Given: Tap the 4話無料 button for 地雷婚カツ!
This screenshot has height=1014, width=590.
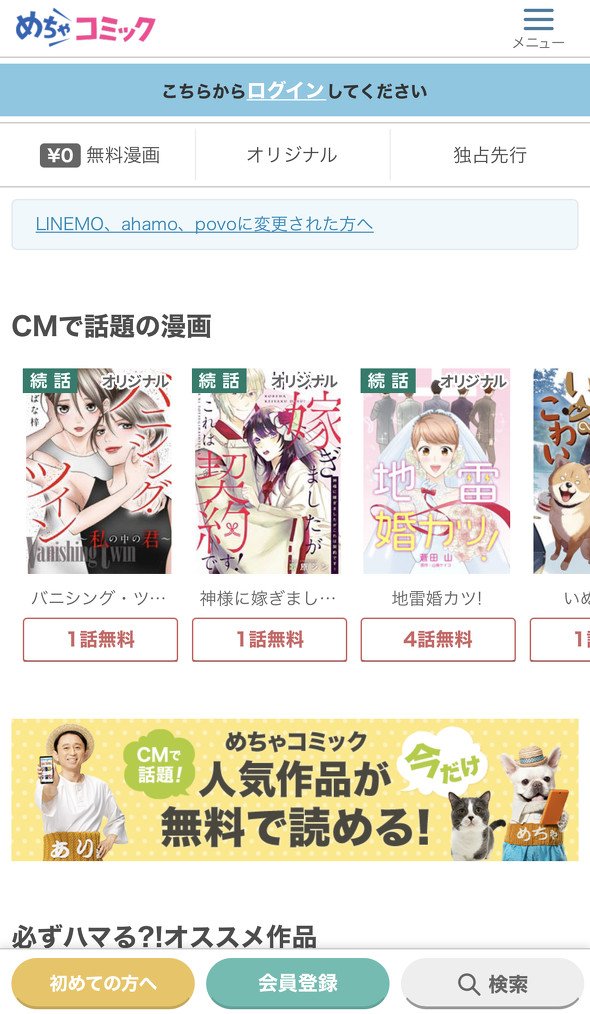Looking at the screenshot, I should point(438,640).
